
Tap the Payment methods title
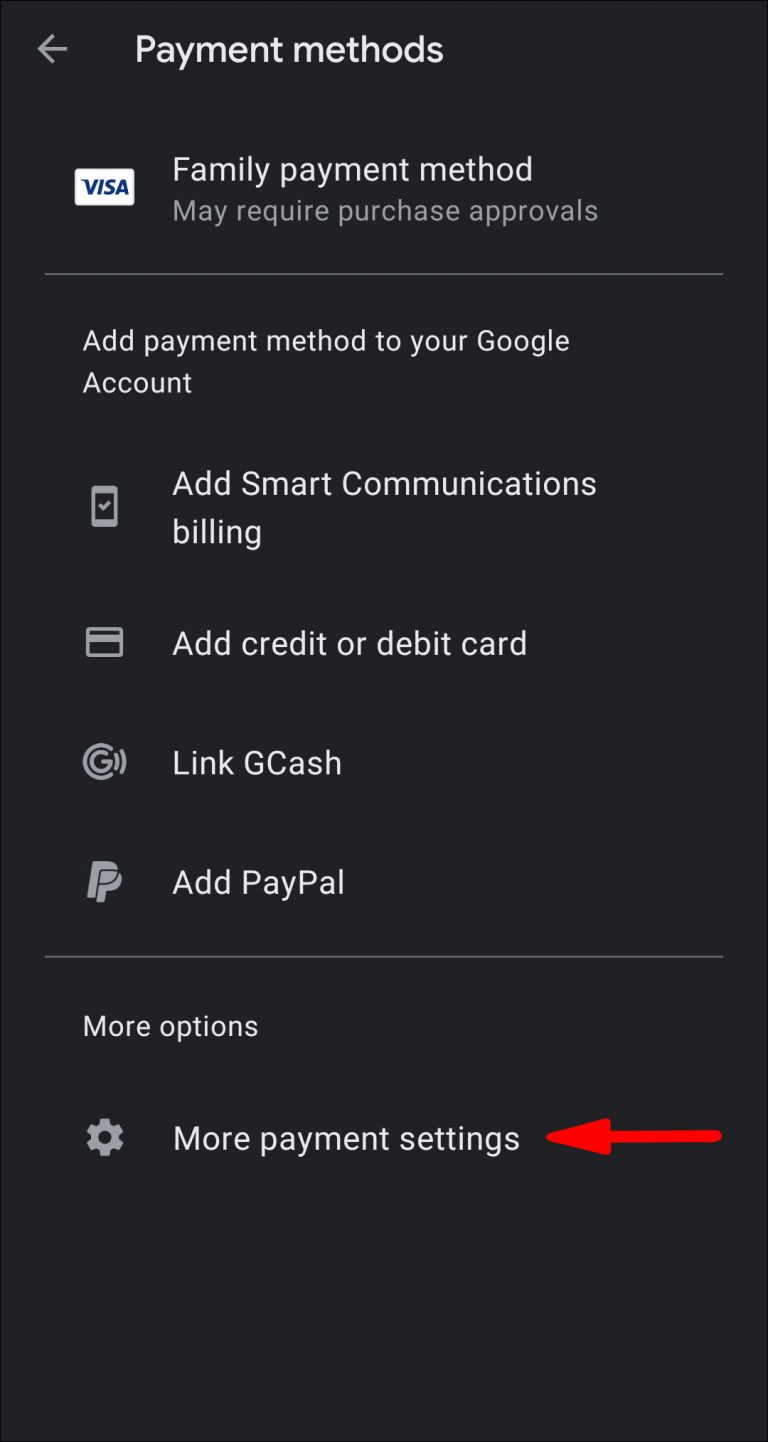289,48
